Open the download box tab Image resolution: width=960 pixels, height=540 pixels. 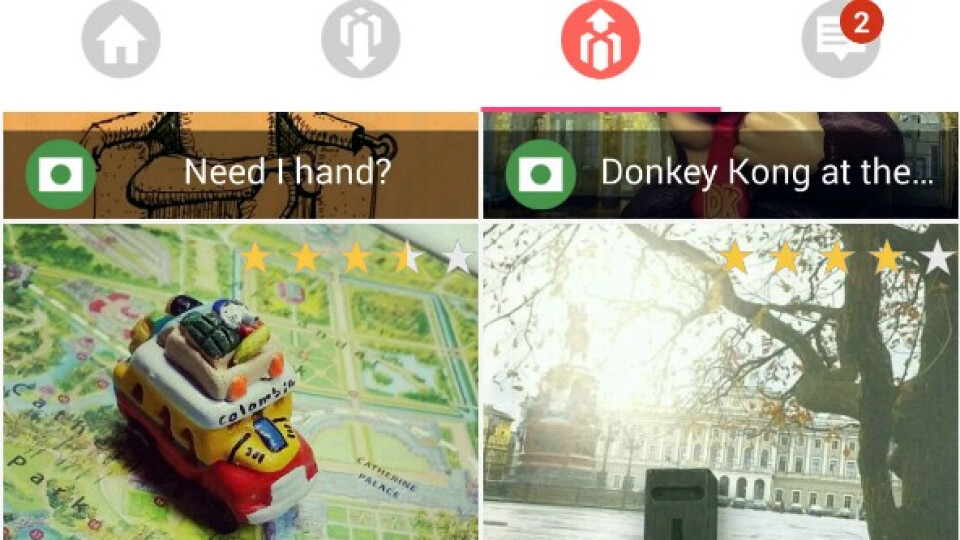click(360, 40)
